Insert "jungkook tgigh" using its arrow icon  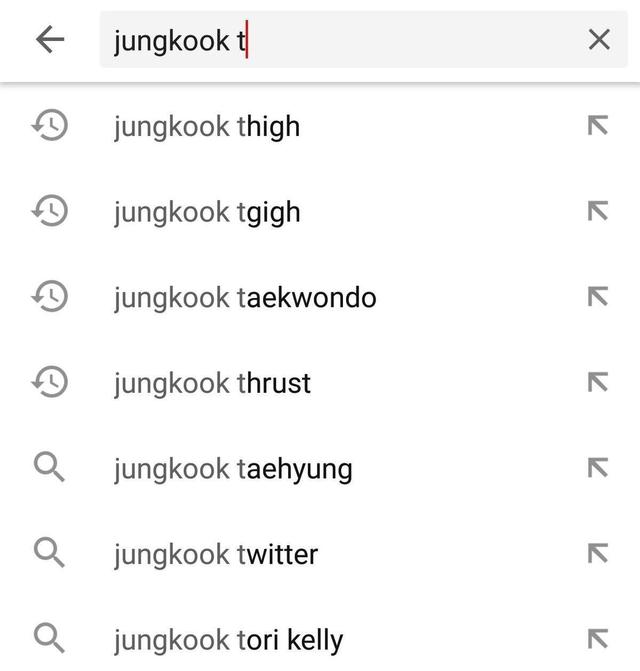tap(597, 212)
